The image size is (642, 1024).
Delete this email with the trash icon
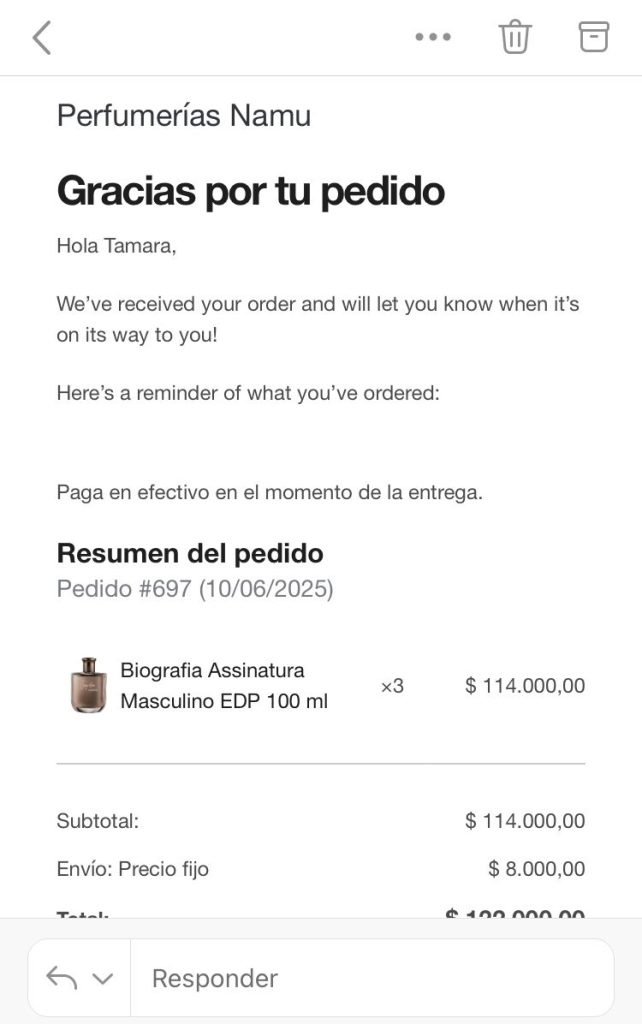[x=515, y=37]
